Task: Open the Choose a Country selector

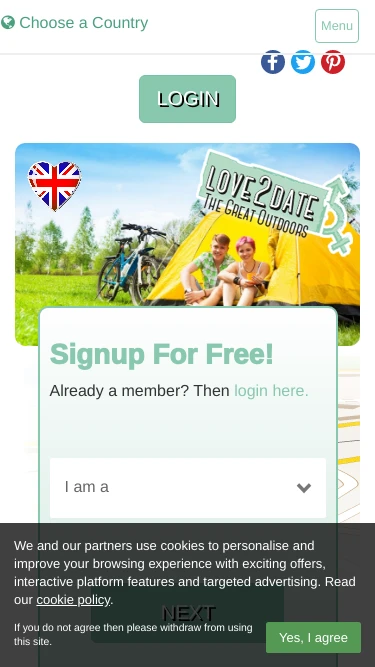Action: [x=74, y=23]
